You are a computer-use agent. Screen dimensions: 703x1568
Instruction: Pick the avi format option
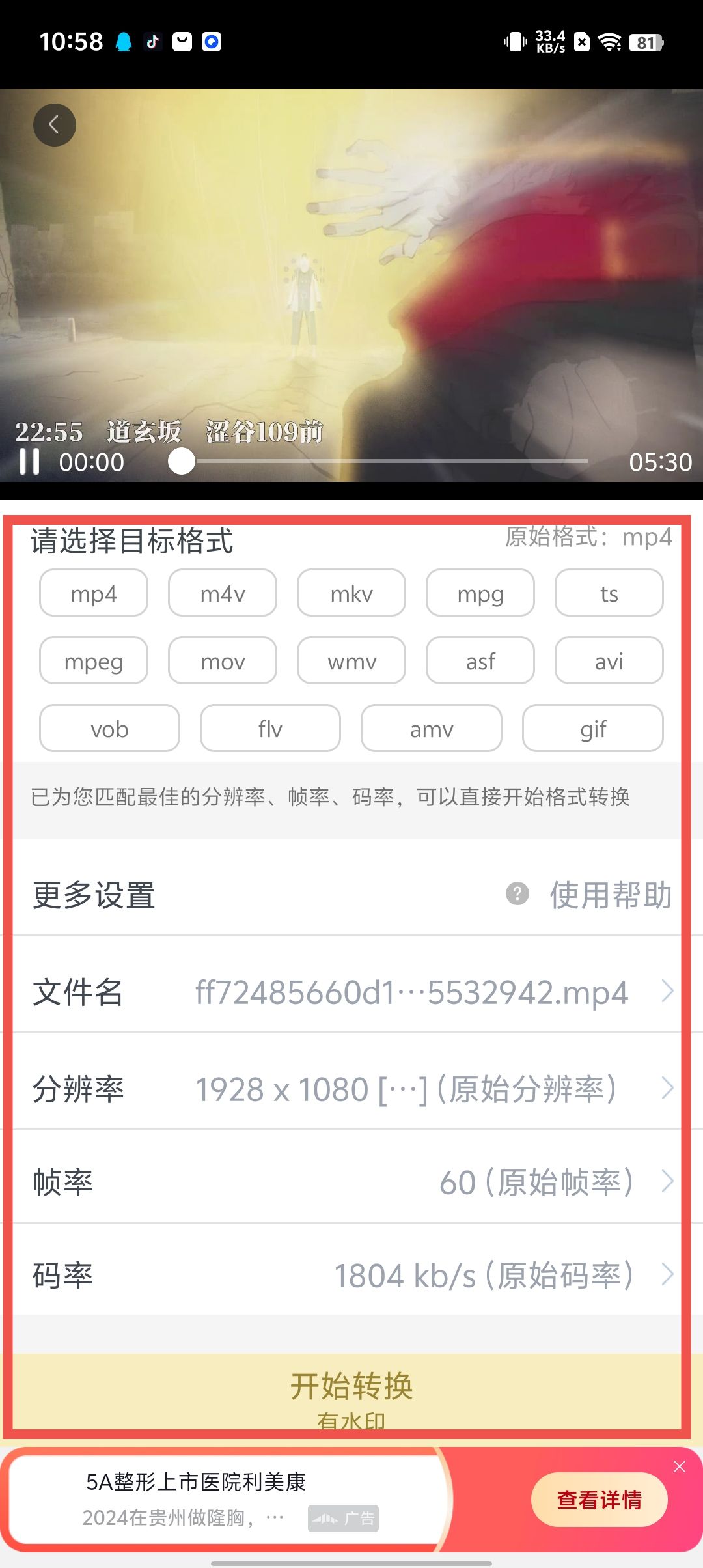click(x=609, y=661)
